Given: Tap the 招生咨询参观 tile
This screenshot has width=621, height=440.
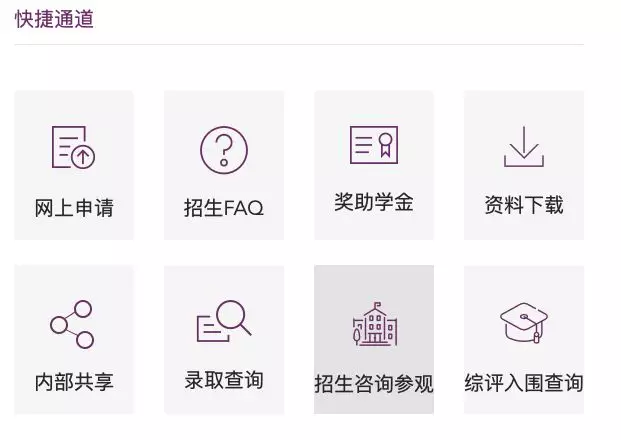Looking at the screenshot, I should 374,340.
